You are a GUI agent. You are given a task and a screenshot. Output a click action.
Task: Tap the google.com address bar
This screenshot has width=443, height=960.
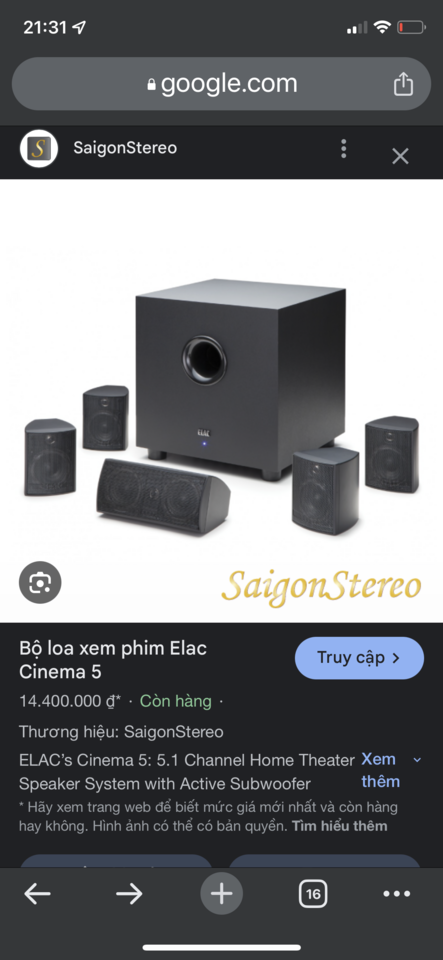(x=221, y=84)
